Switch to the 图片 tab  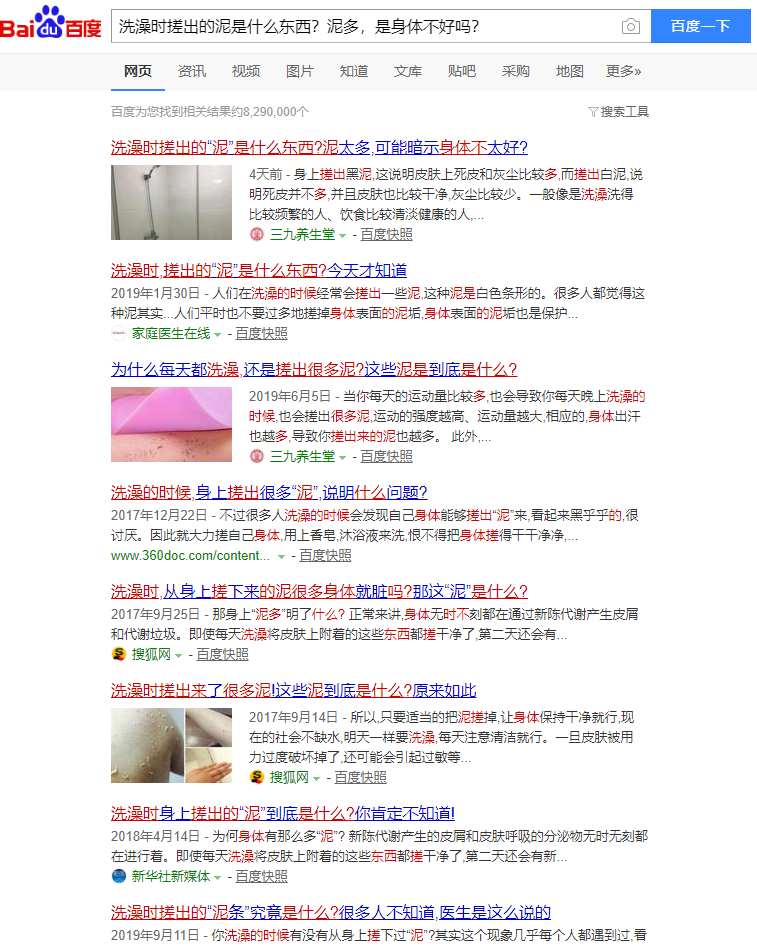[300, 71]
